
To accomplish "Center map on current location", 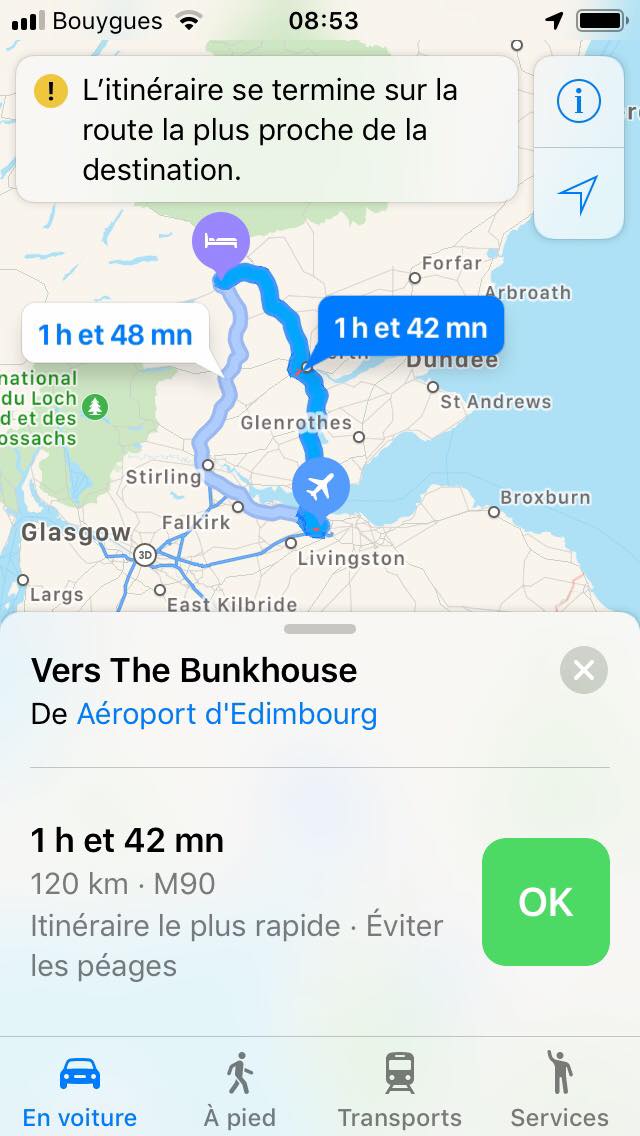I will [x=578, y=194].
